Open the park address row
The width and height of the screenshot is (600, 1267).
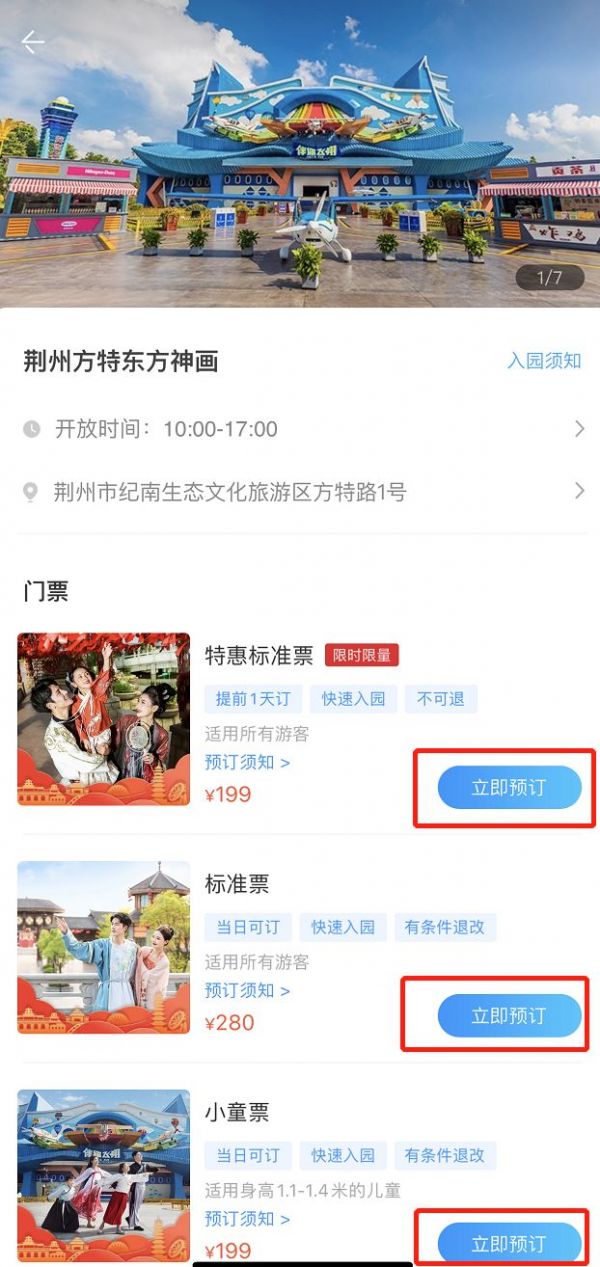click(x=300, y=492)
